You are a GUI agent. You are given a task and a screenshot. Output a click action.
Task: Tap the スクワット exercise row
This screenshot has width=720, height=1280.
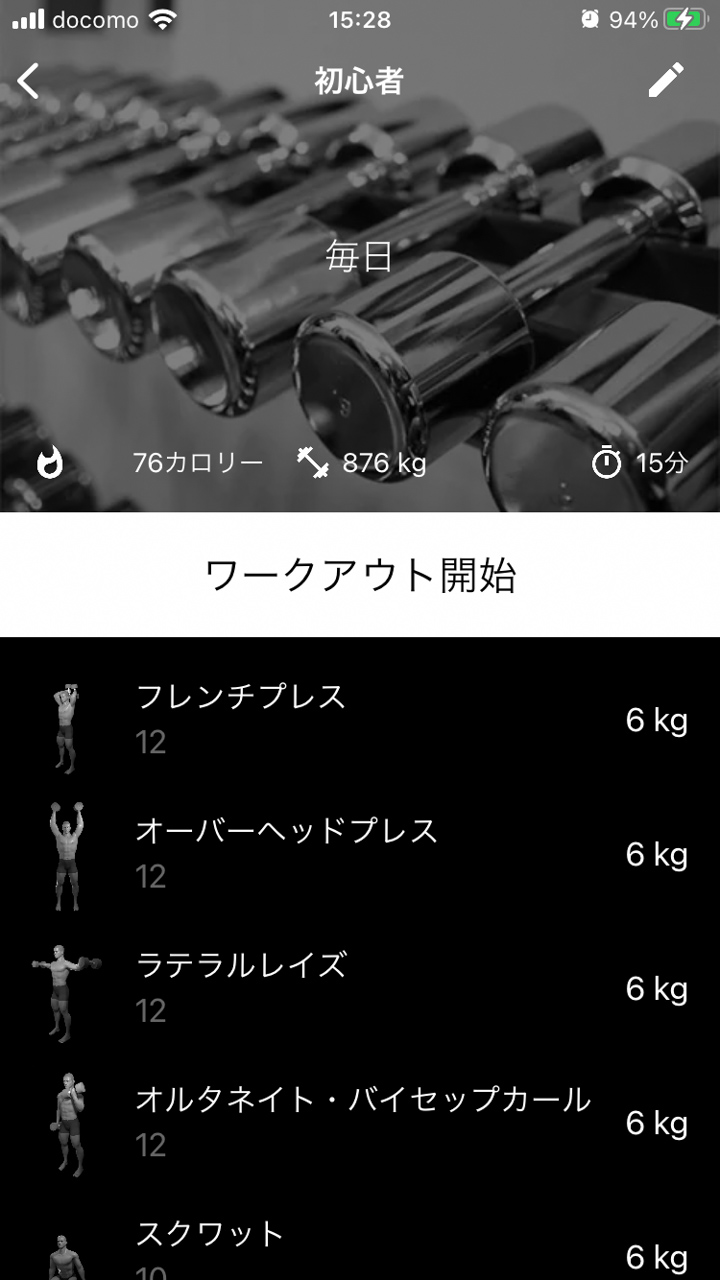(x=360, y=1246)
